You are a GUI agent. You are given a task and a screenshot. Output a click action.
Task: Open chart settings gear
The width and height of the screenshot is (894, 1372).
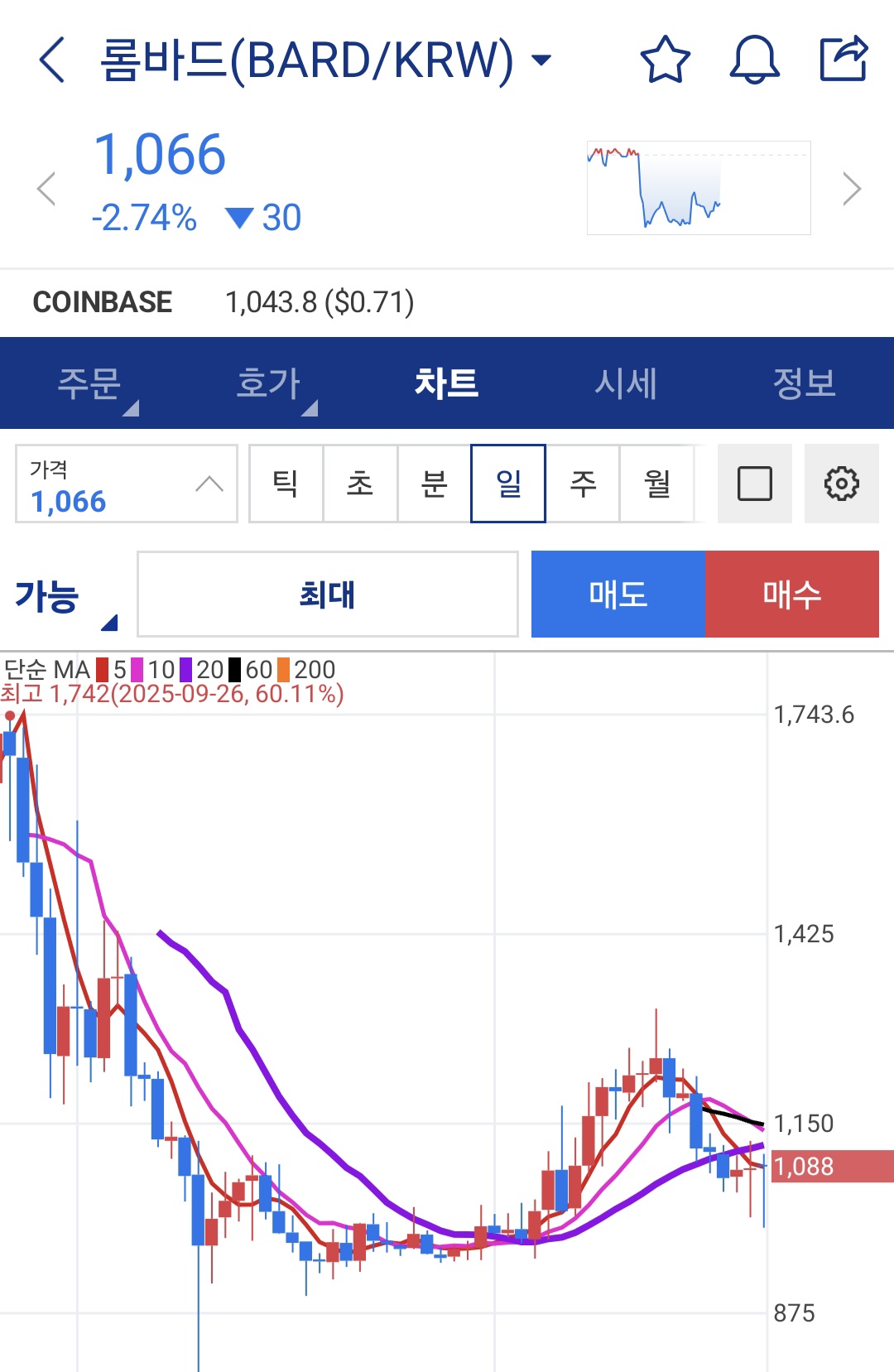coord(841,484)
